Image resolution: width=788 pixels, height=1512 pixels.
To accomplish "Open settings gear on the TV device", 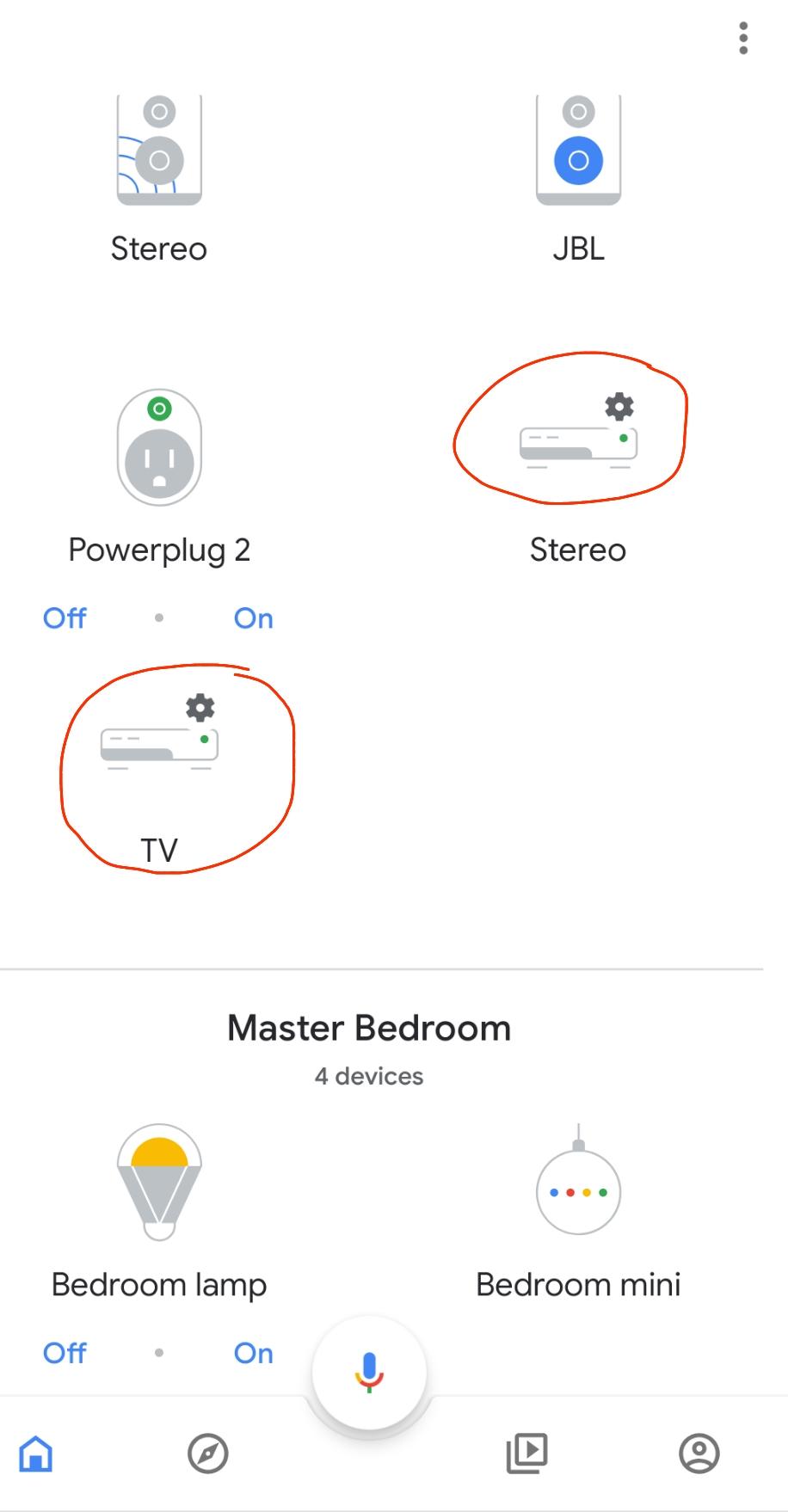I will (200, 708).
